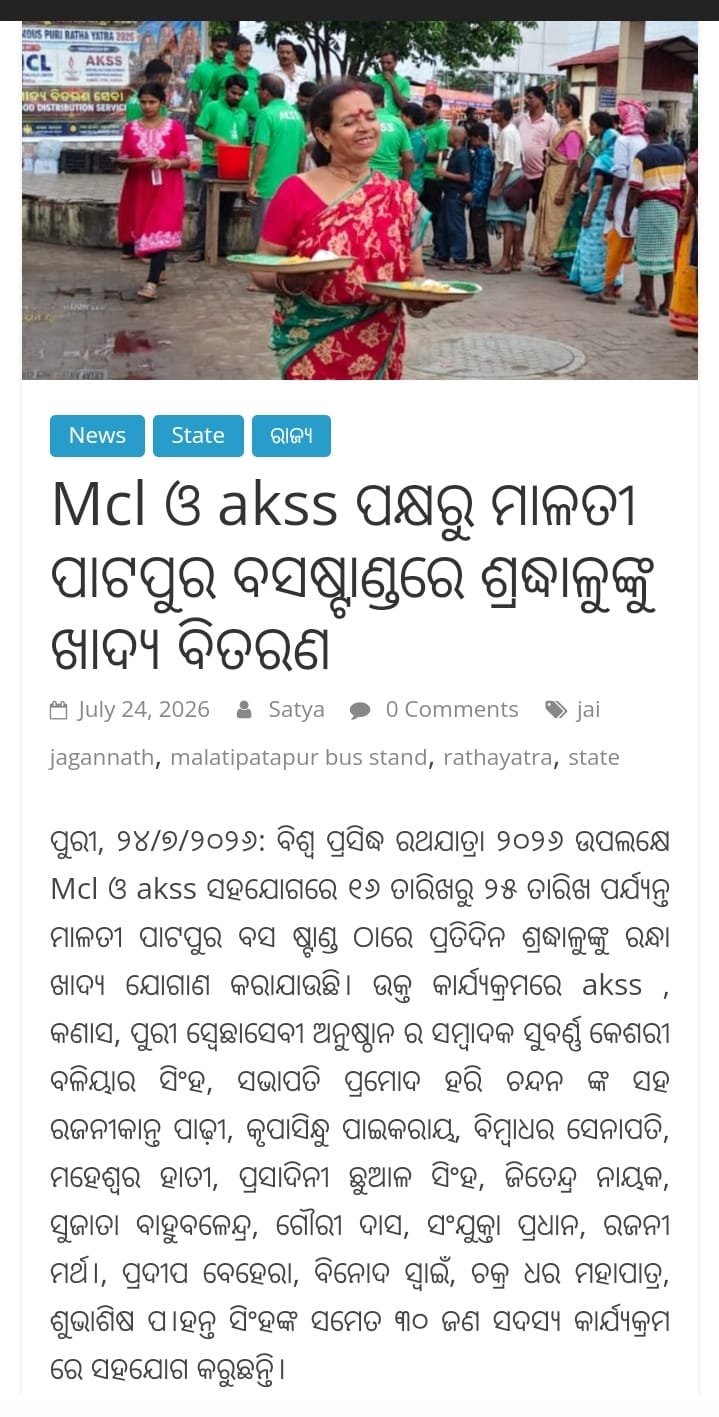Open the 0 Comments link
This screenshot has width=719, height=1417.
452,710
